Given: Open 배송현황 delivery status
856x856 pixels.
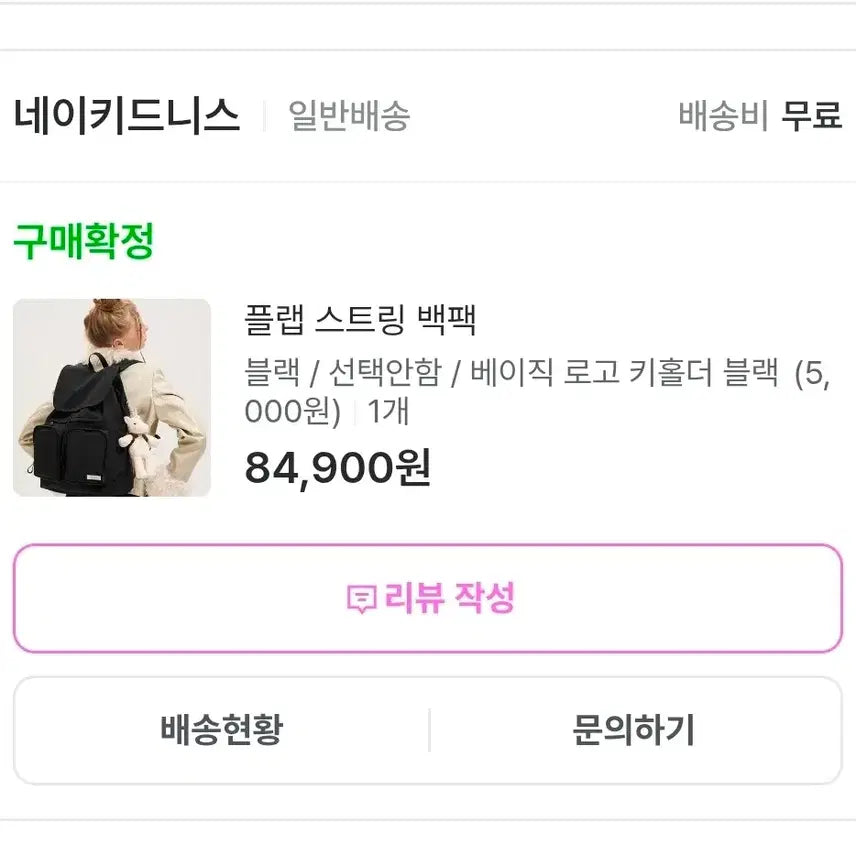Looking at the screenshot, I should click(x=221, y=730).
